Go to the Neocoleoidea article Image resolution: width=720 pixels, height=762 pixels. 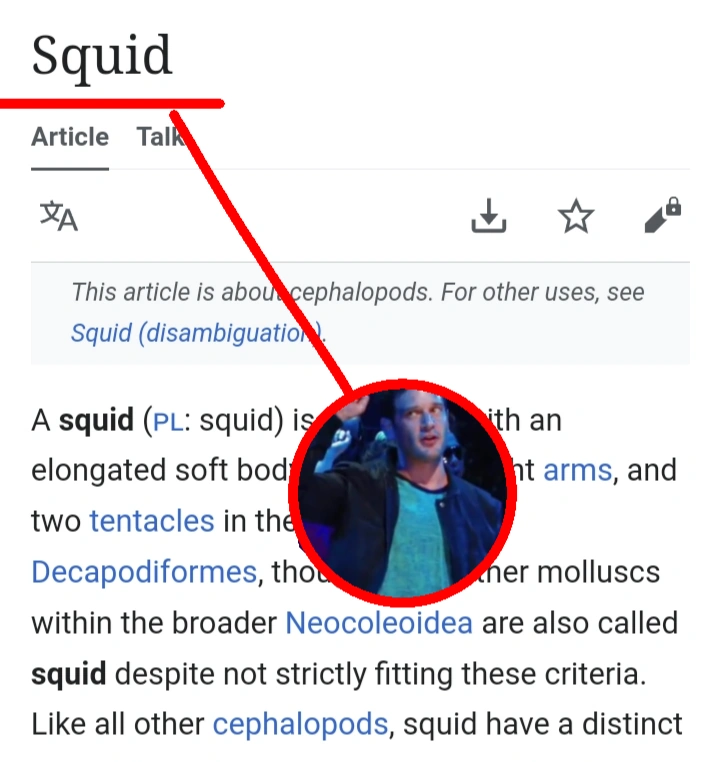(x=379, y=623)
